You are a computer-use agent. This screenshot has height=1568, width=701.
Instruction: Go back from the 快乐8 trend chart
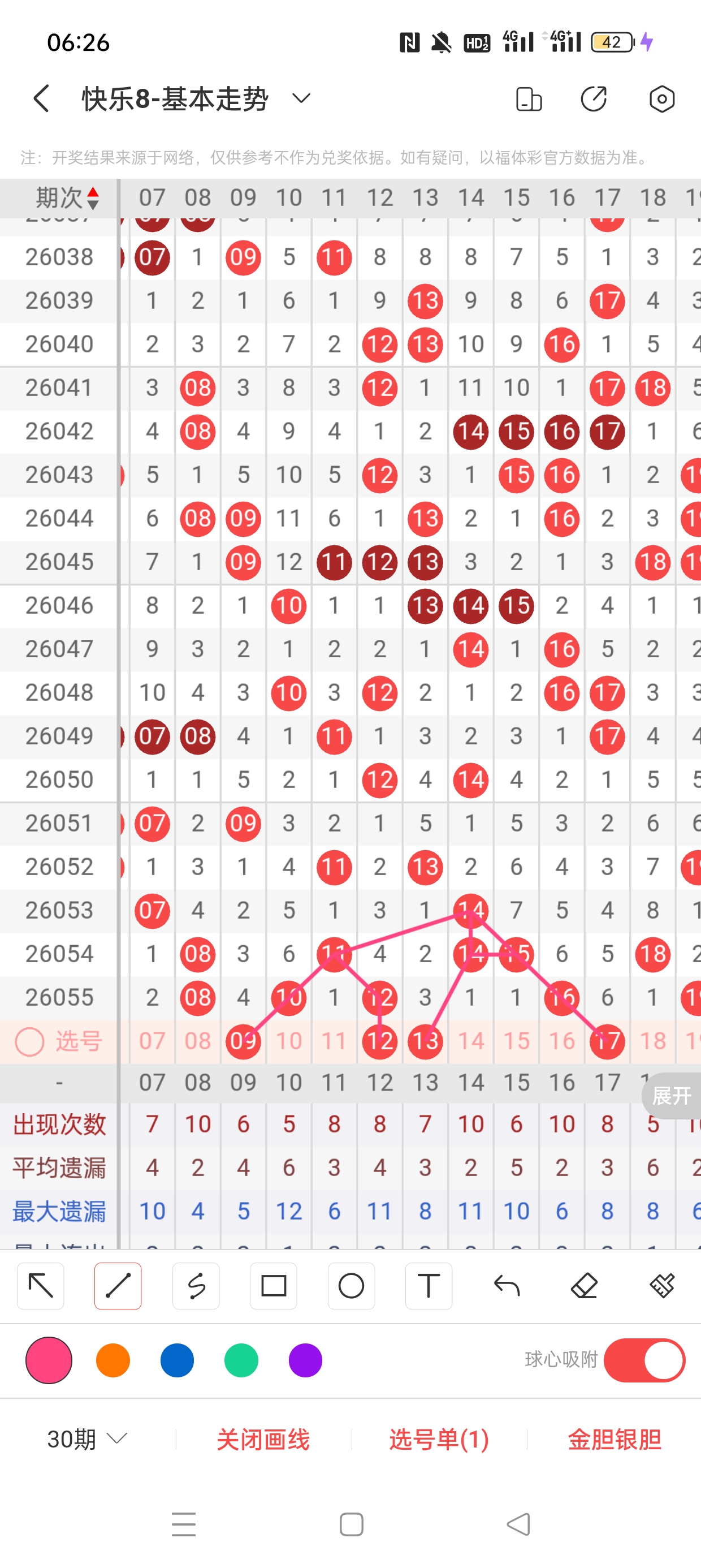coord(41,98)
